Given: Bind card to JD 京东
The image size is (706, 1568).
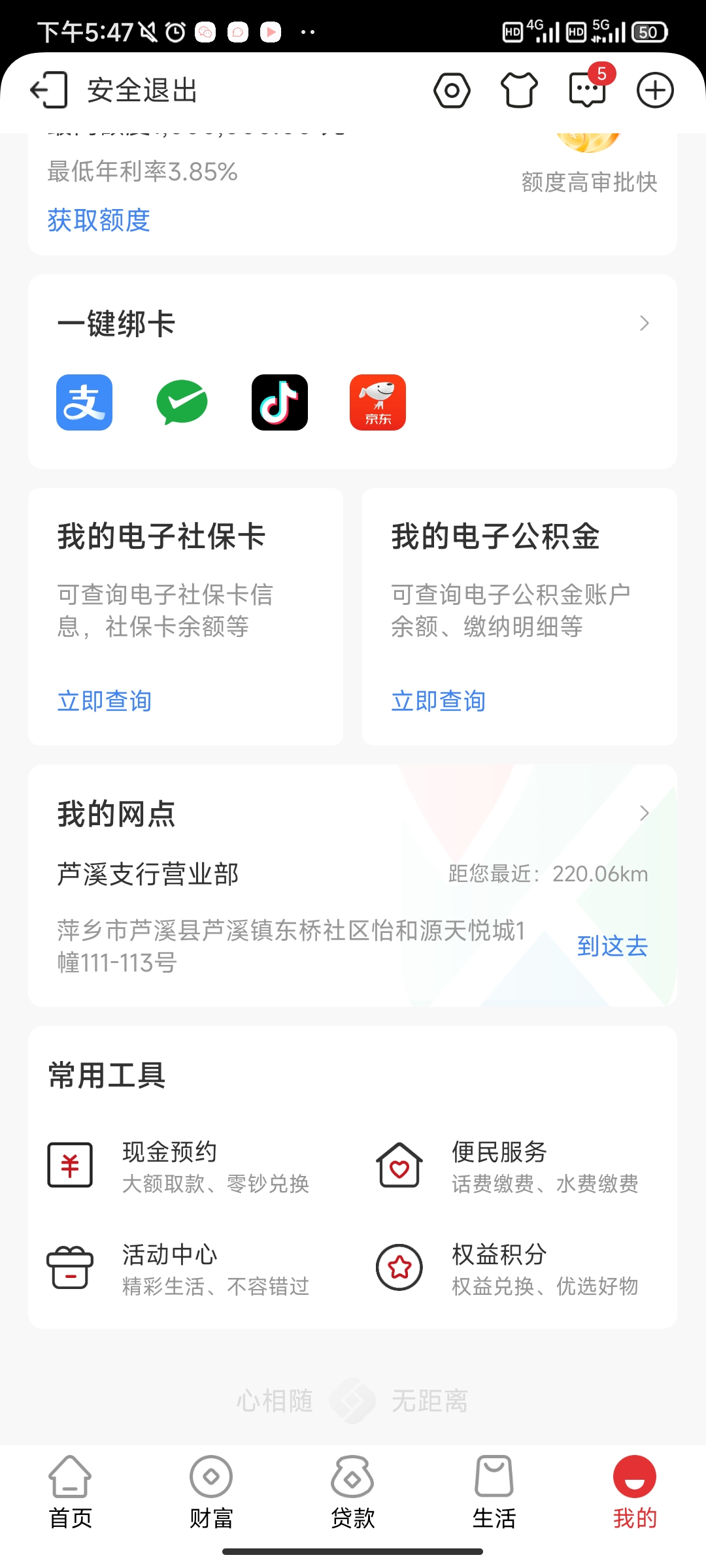Looking at the screenshot, I should 378,402.
